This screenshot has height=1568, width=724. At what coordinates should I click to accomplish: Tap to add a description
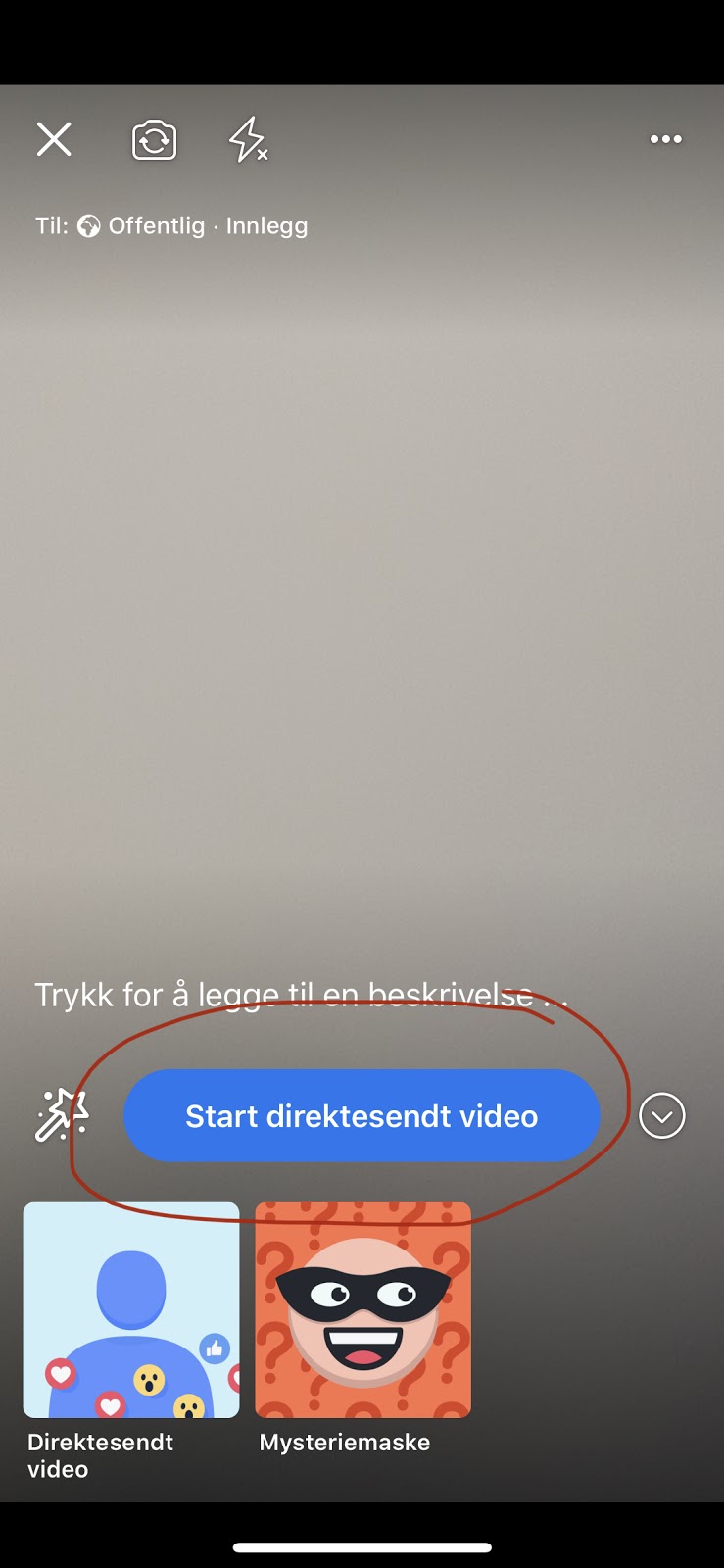click(x=300, y=995)
